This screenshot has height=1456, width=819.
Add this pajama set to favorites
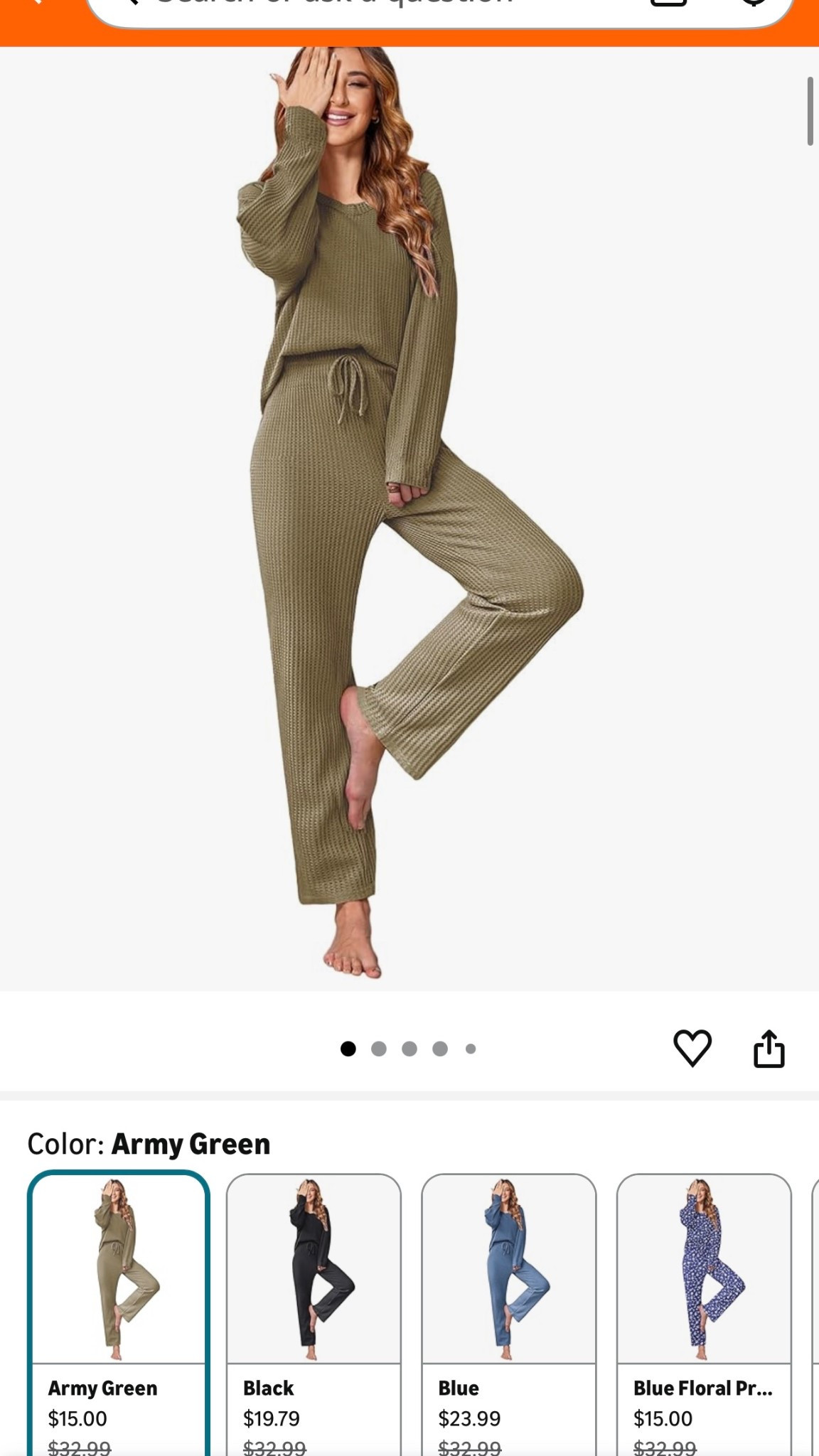[x=692, y=1047]
